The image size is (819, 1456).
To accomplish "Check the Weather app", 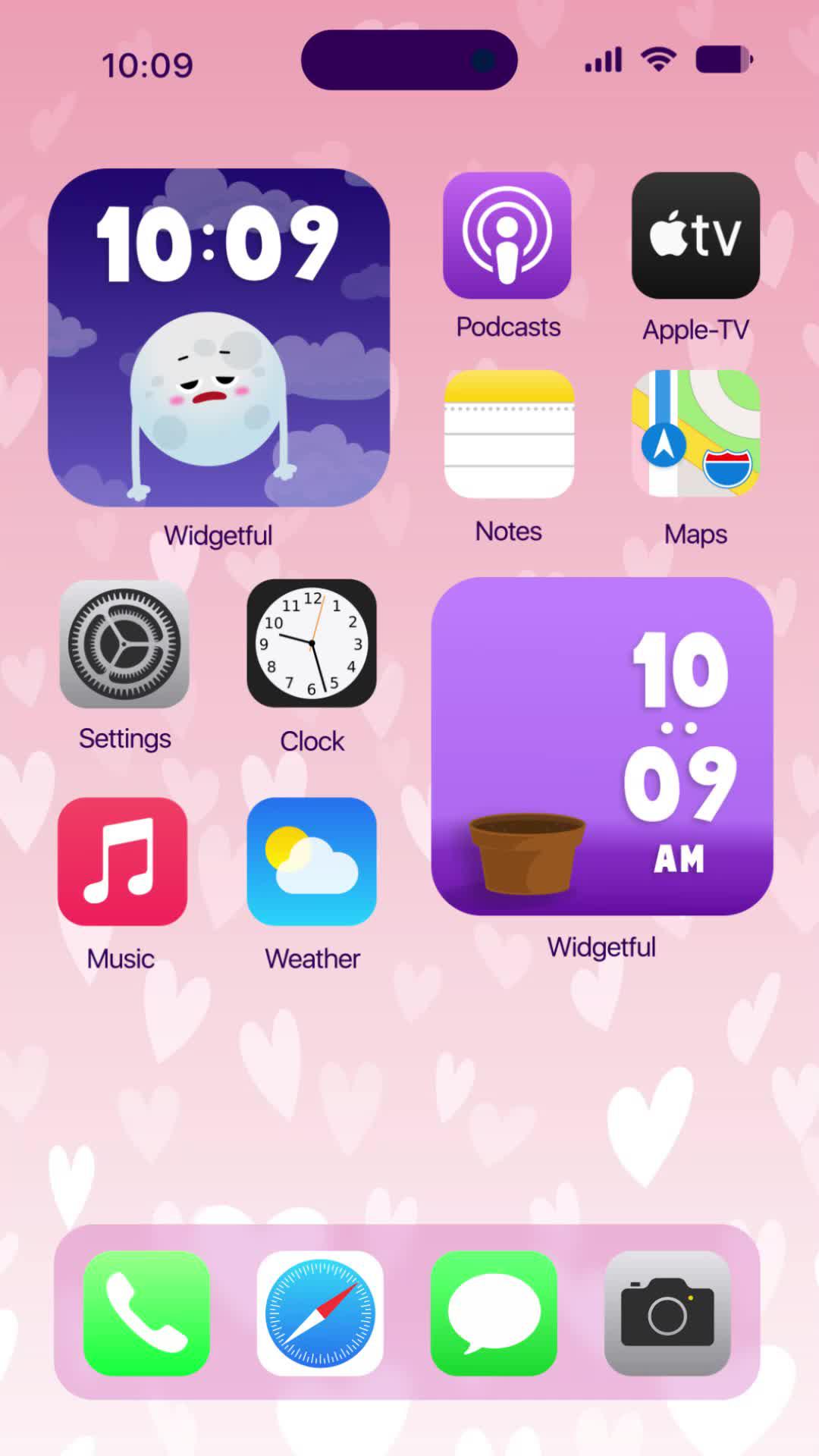I will tap(311, 862).
